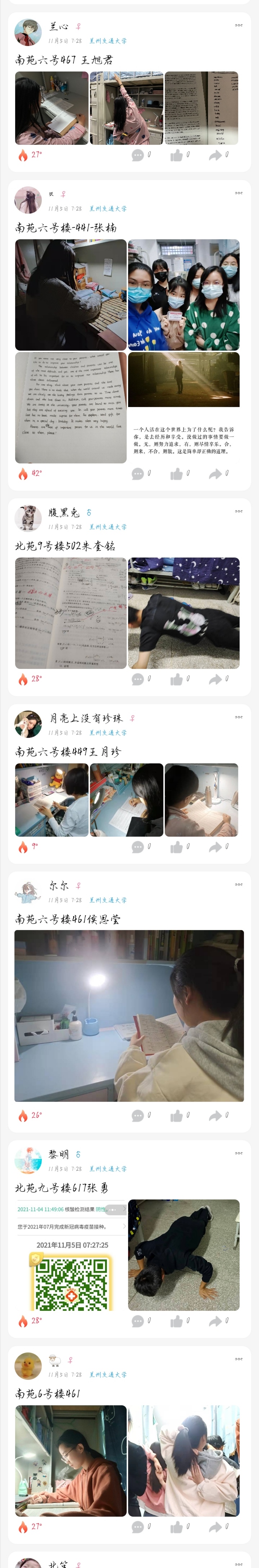Share the 南苑6号461 post

(x=215, y=1527)
